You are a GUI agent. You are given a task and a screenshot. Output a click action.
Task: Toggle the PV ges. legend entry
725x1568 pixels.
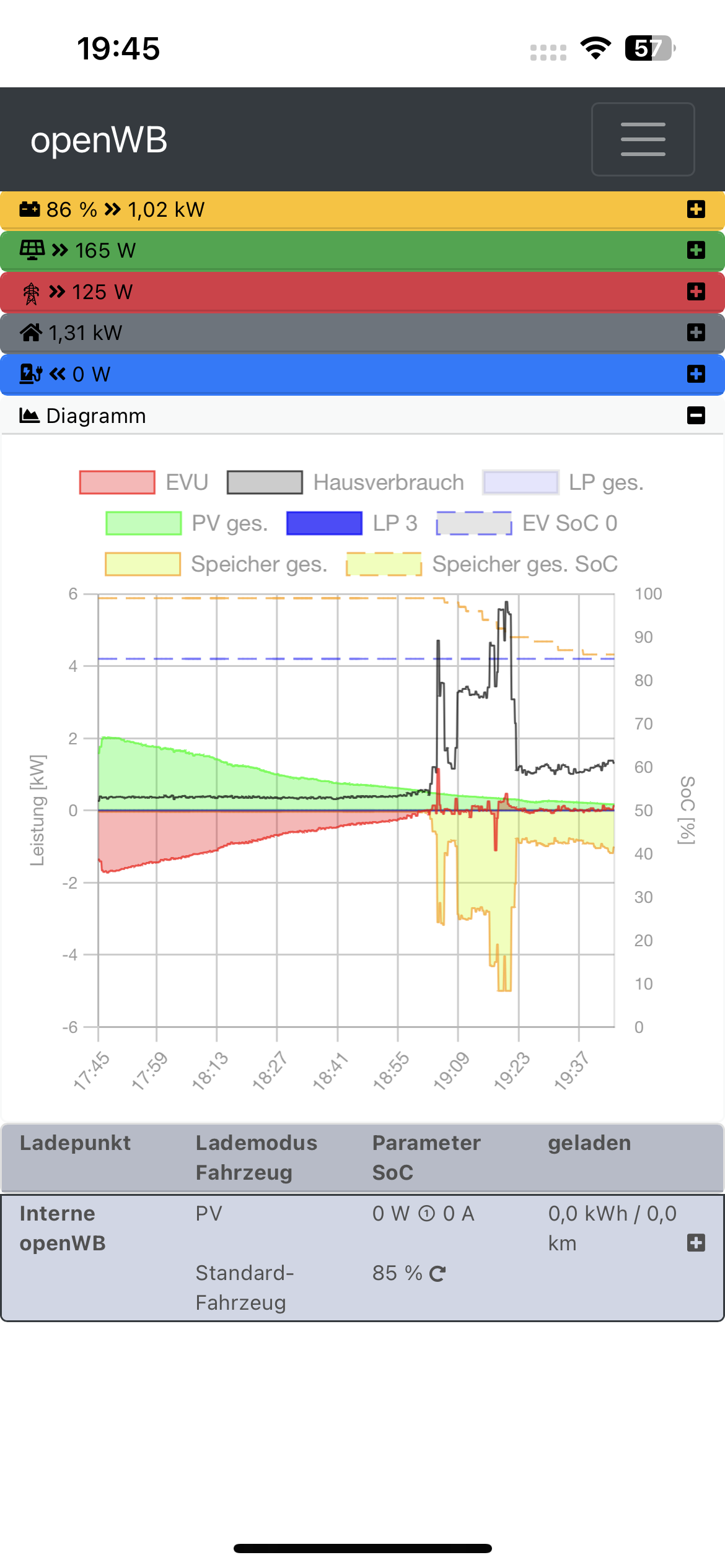187,523
